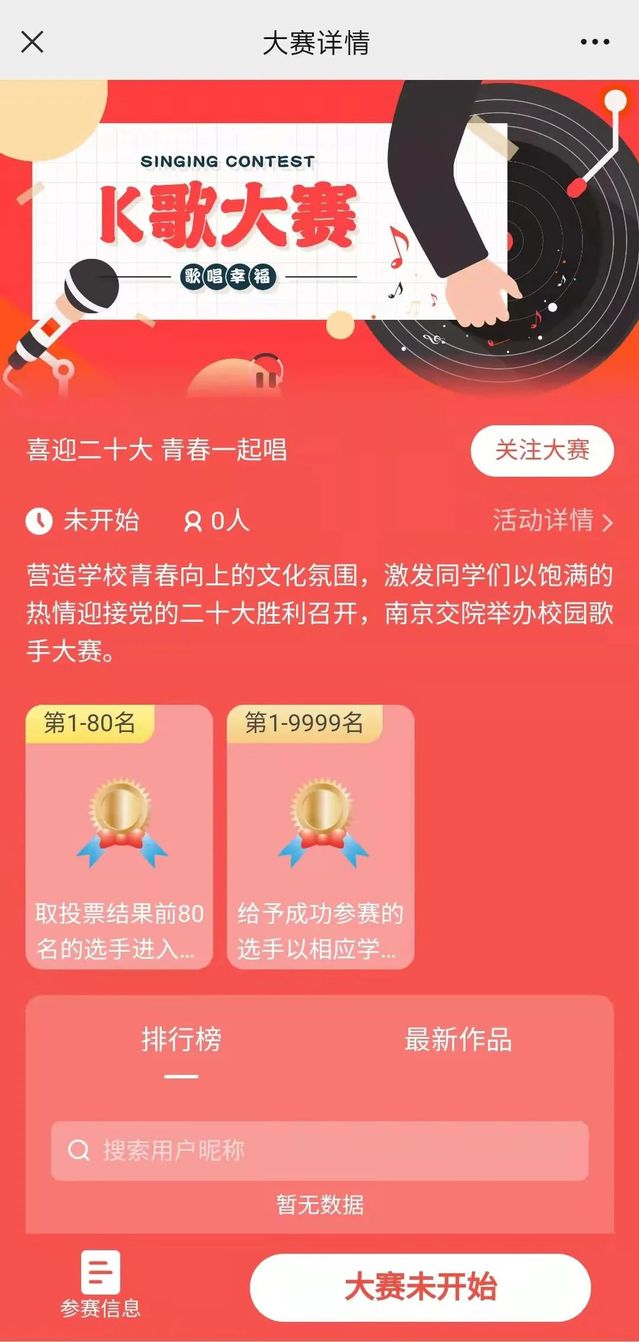
Task: Switch to the 排行榜 tab
Action: tap(181, 1040)
